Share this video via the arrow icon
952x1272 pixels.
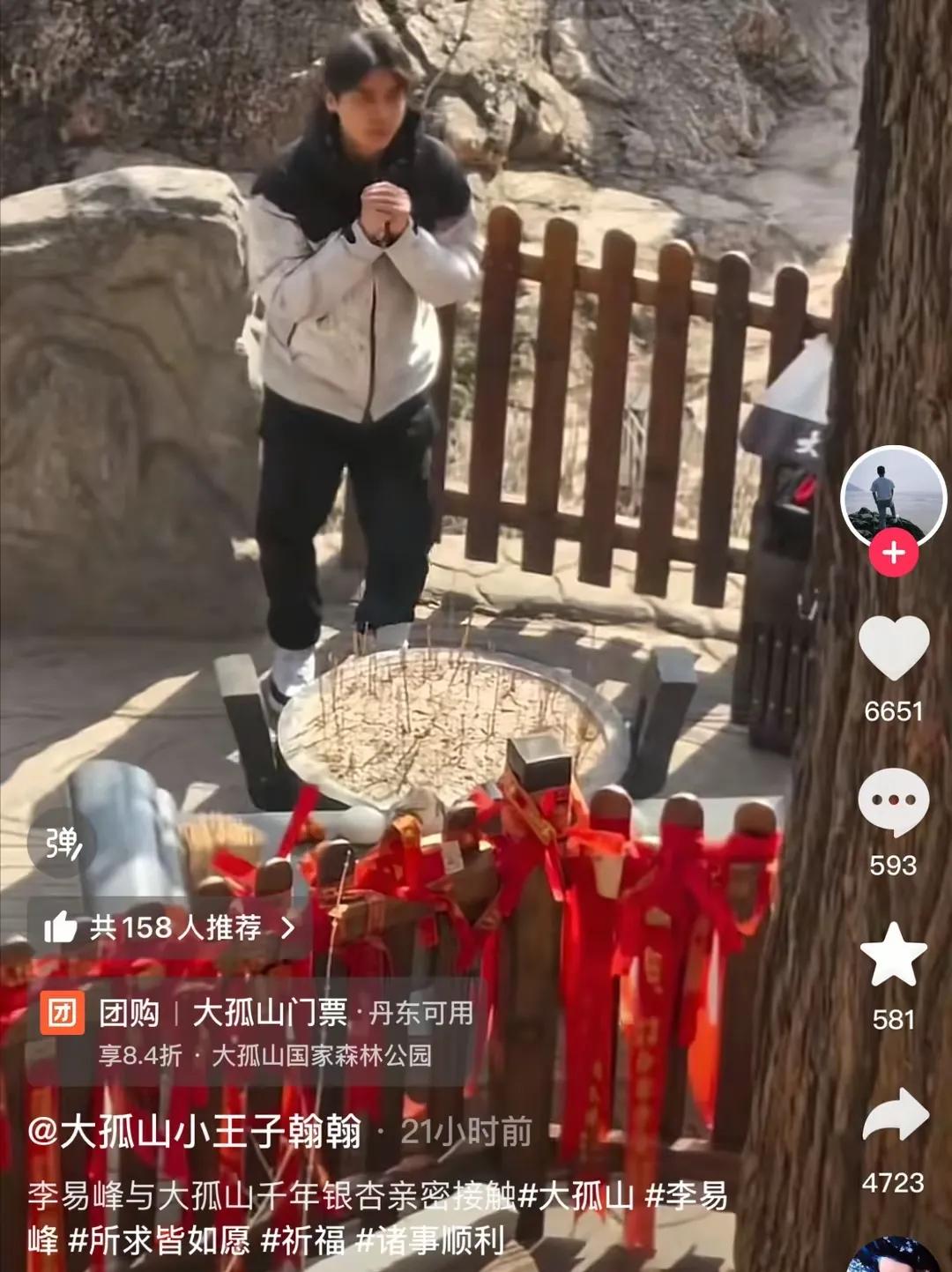[x=895, y=1115]
